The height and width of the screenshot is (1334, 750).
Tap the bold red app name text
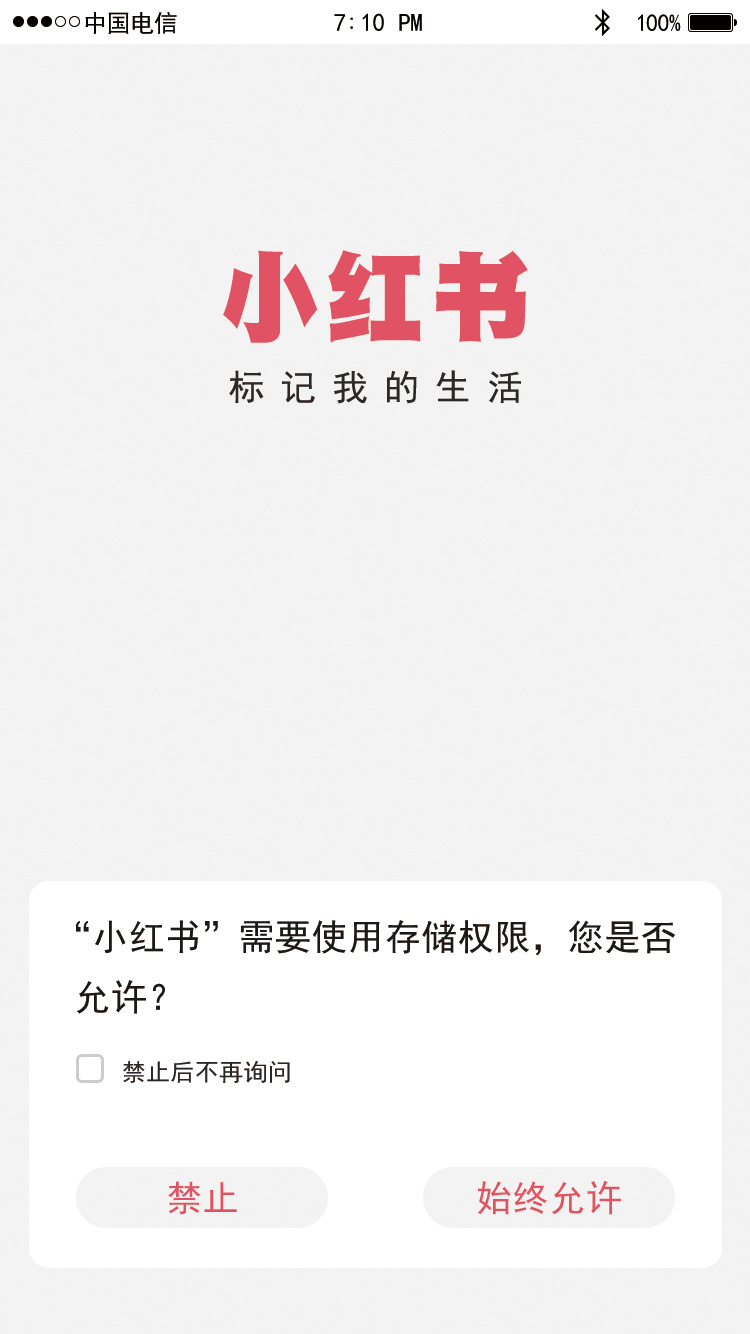coord(375,296)
